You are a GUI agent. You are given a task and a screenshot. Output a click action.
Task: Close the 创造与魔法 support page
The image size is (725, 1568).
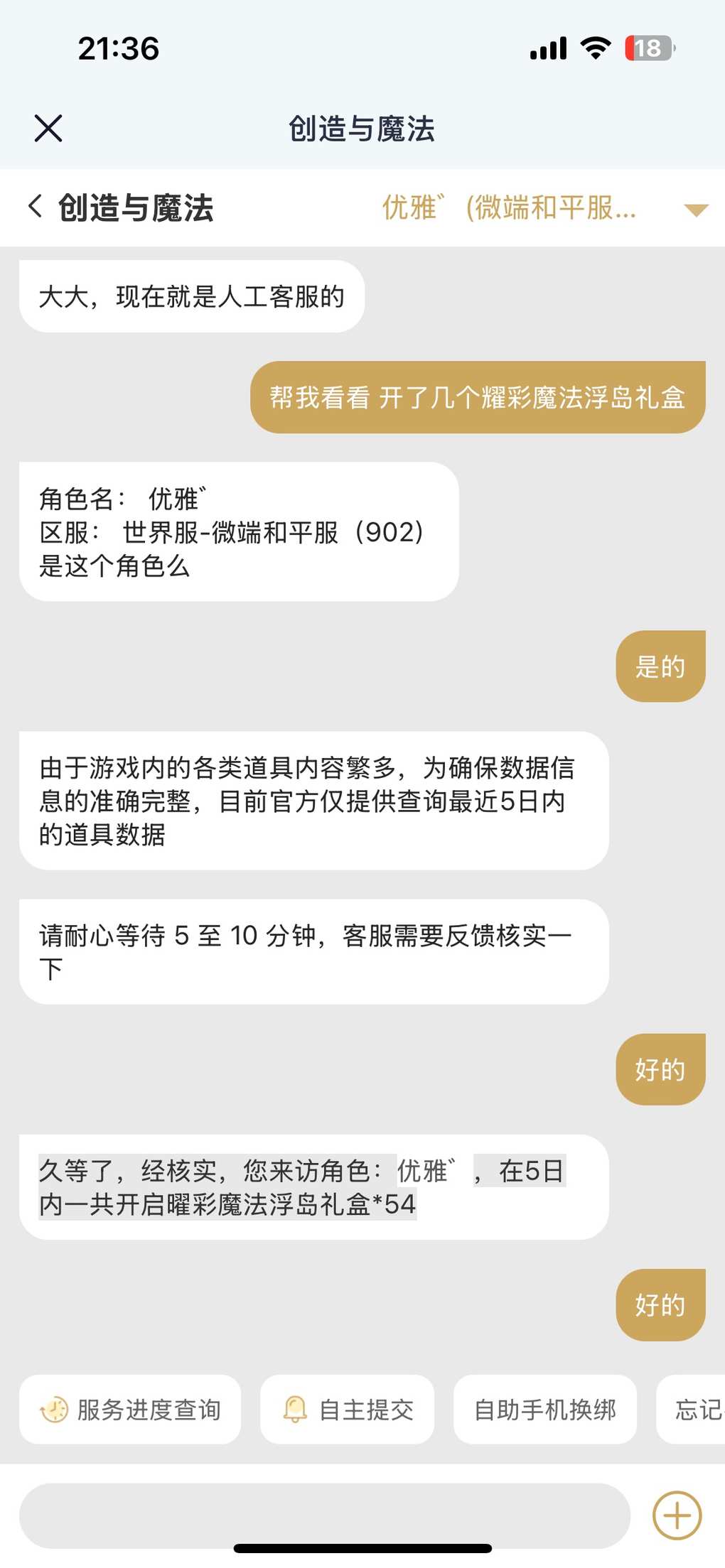48,129
